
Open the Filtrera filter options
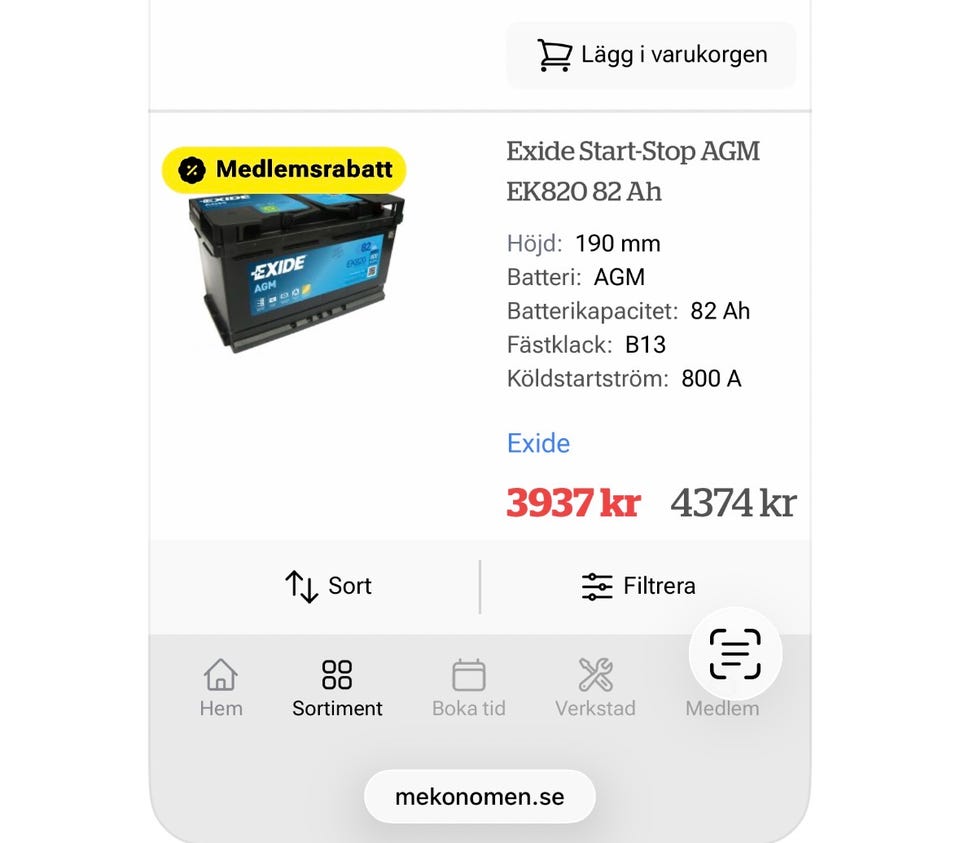(639, 586)
